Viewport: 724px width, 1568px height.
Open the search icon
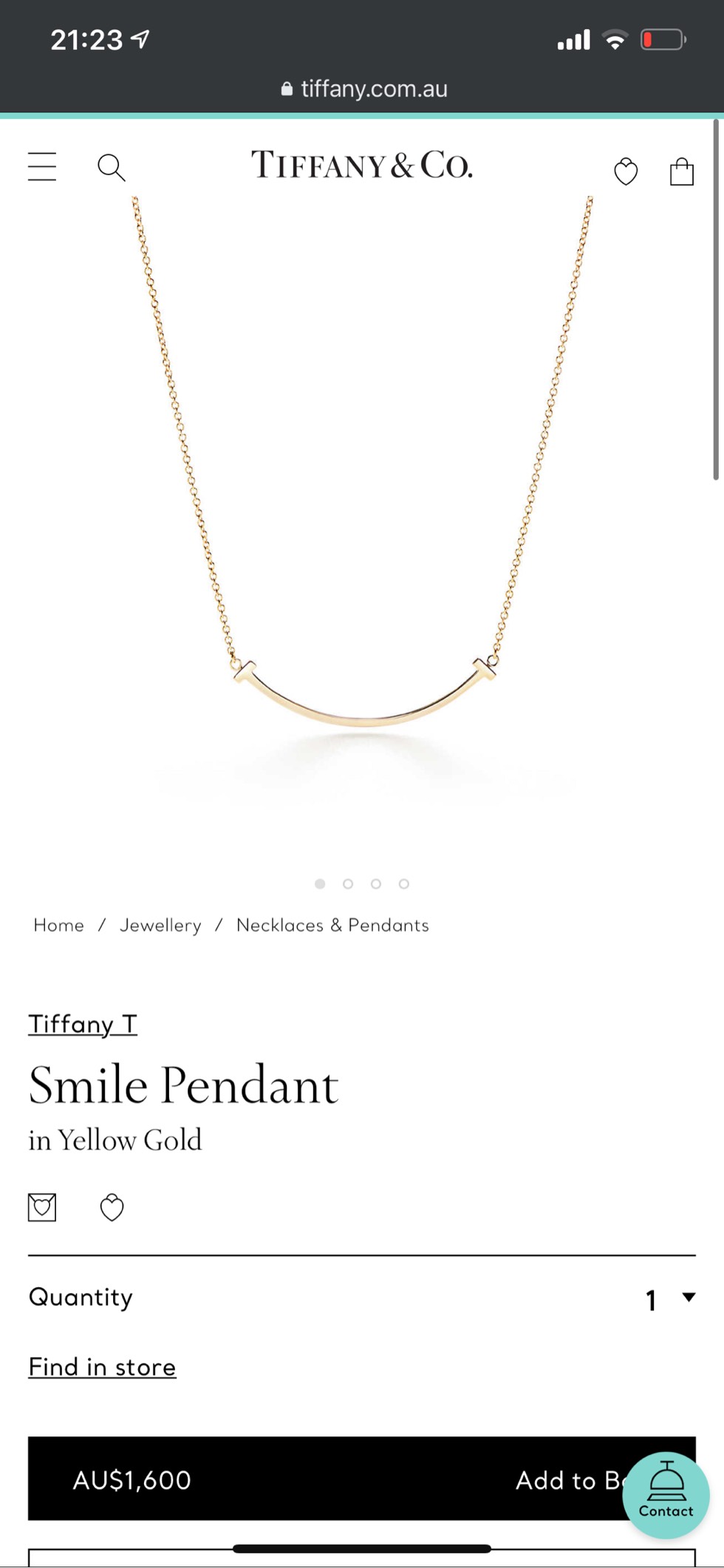(x=112, y=168)
